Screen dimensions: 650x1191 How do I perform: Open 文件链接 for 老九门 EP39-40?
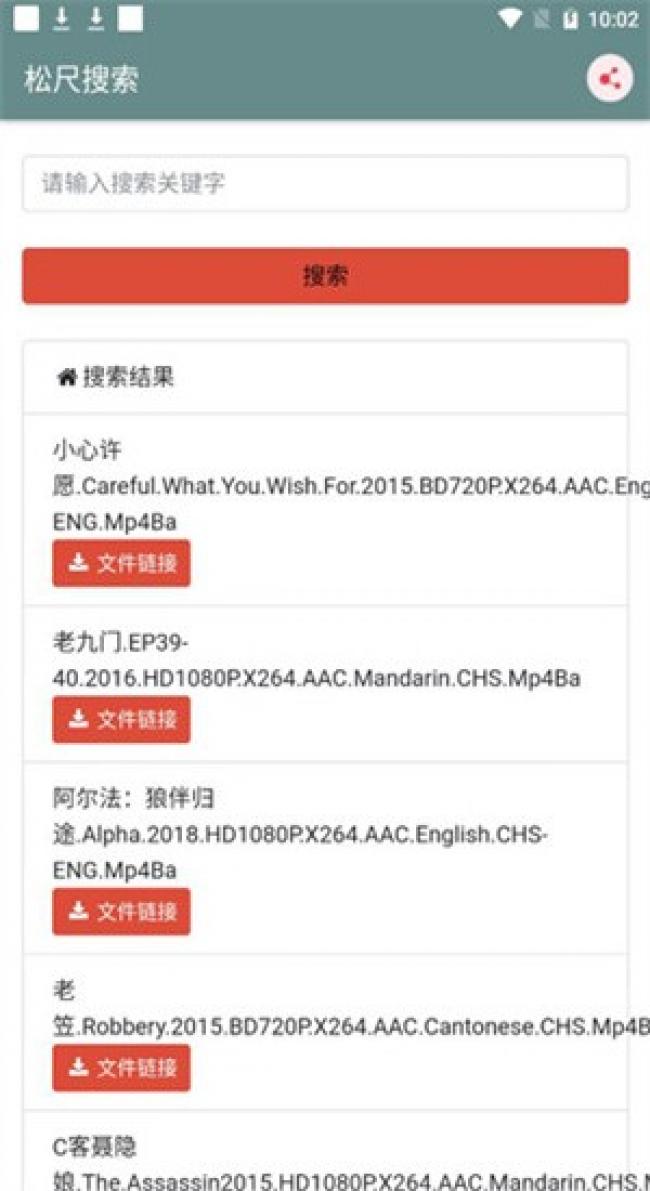tap(121, 720)
